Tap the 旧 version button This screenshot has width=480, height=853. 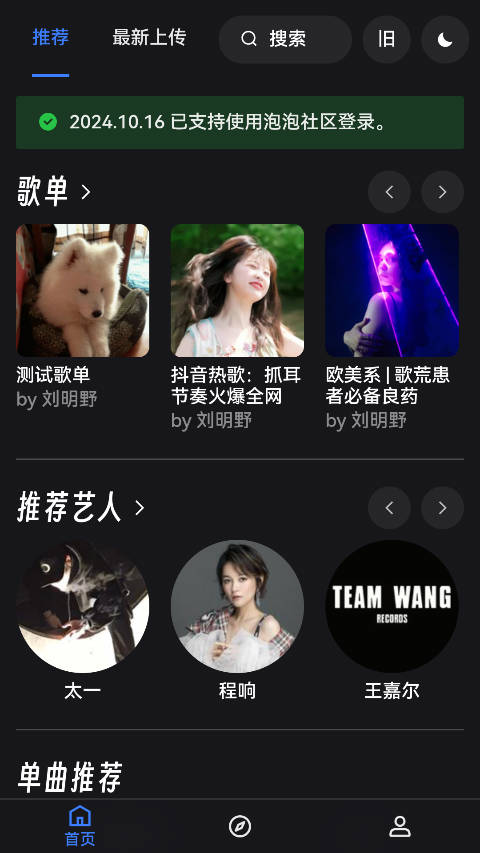pos(386,39)
